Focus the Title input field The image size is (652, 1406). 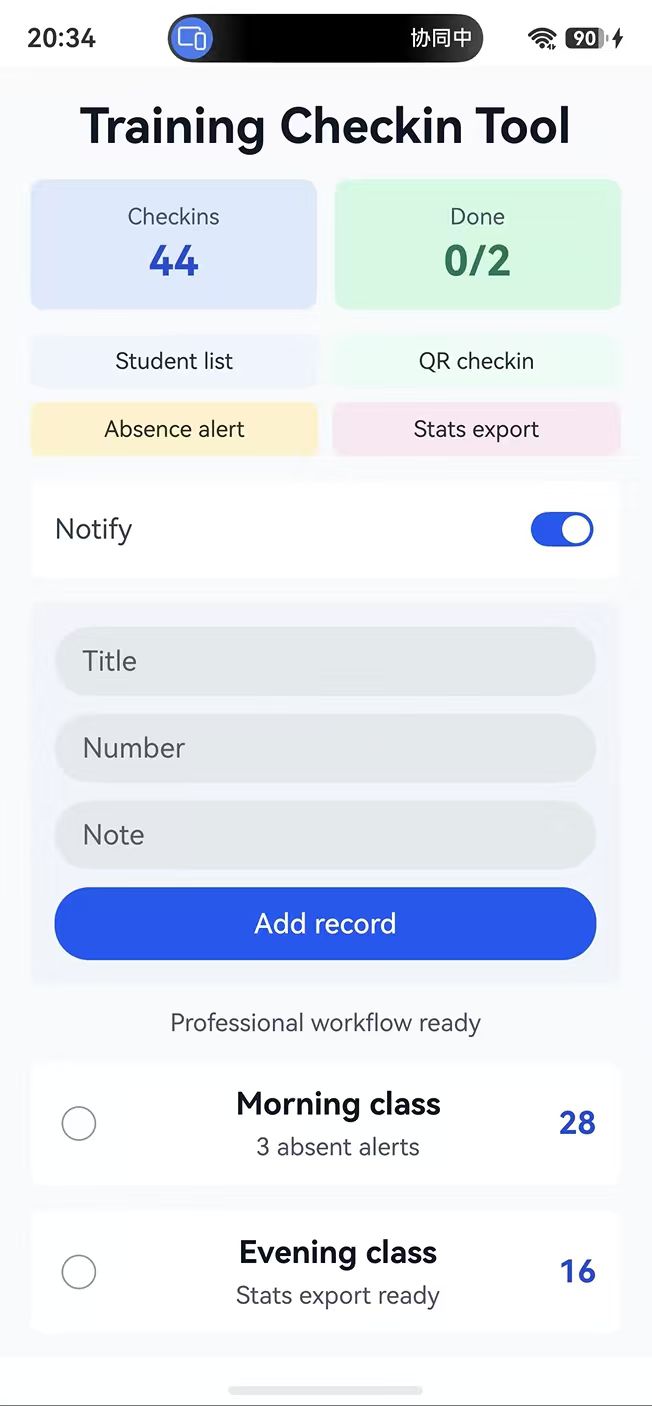pos(325,661)
